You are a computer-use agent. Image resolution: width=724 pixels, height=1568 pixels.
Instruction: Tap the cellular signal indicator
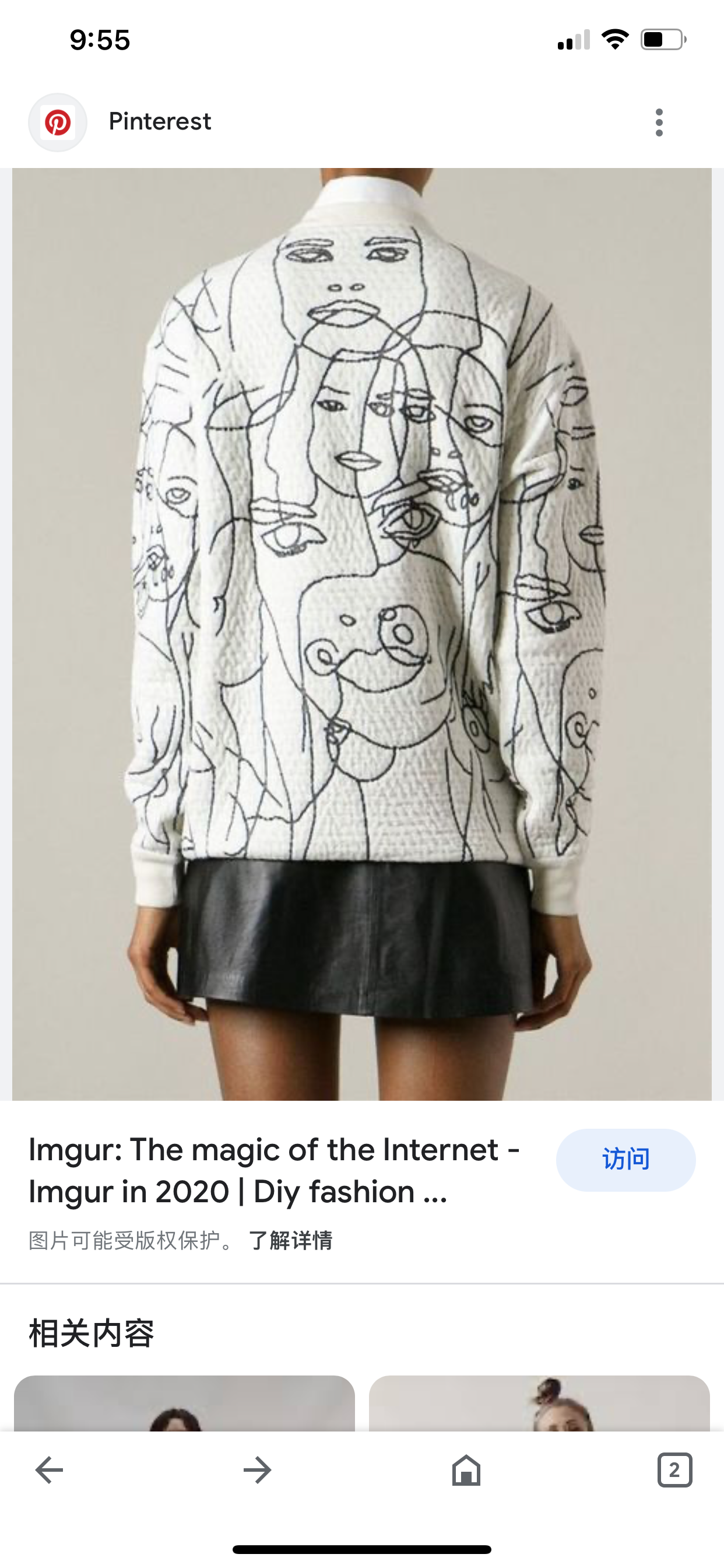(x=574, y=40)
